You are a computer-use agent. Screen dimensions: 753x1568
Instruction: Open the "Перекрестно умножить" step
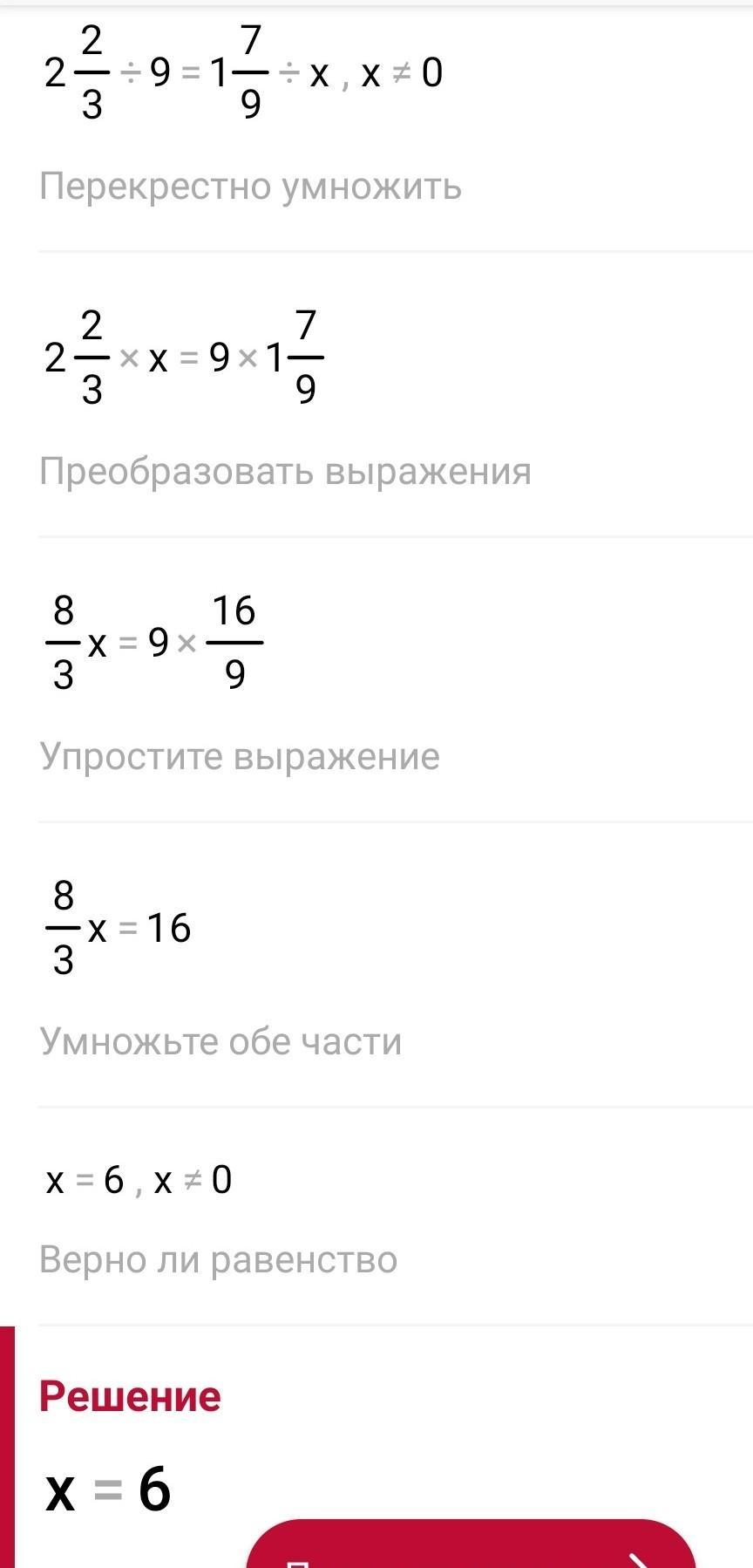pos(250,187)
